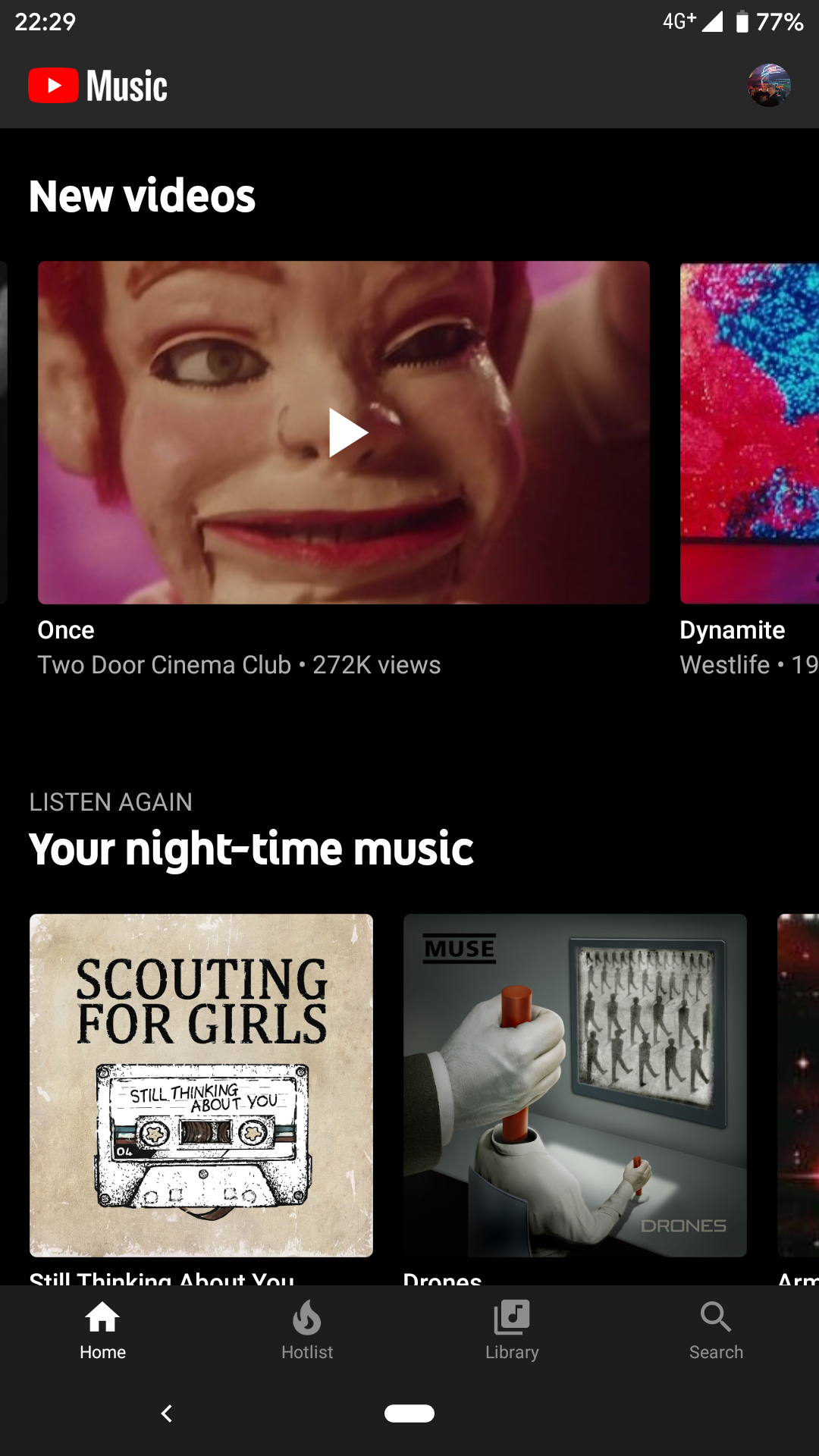Switch to the Hotlist tab
Image resolution: width=819 pixels, height=1456 pixels.
(307, 1331)
